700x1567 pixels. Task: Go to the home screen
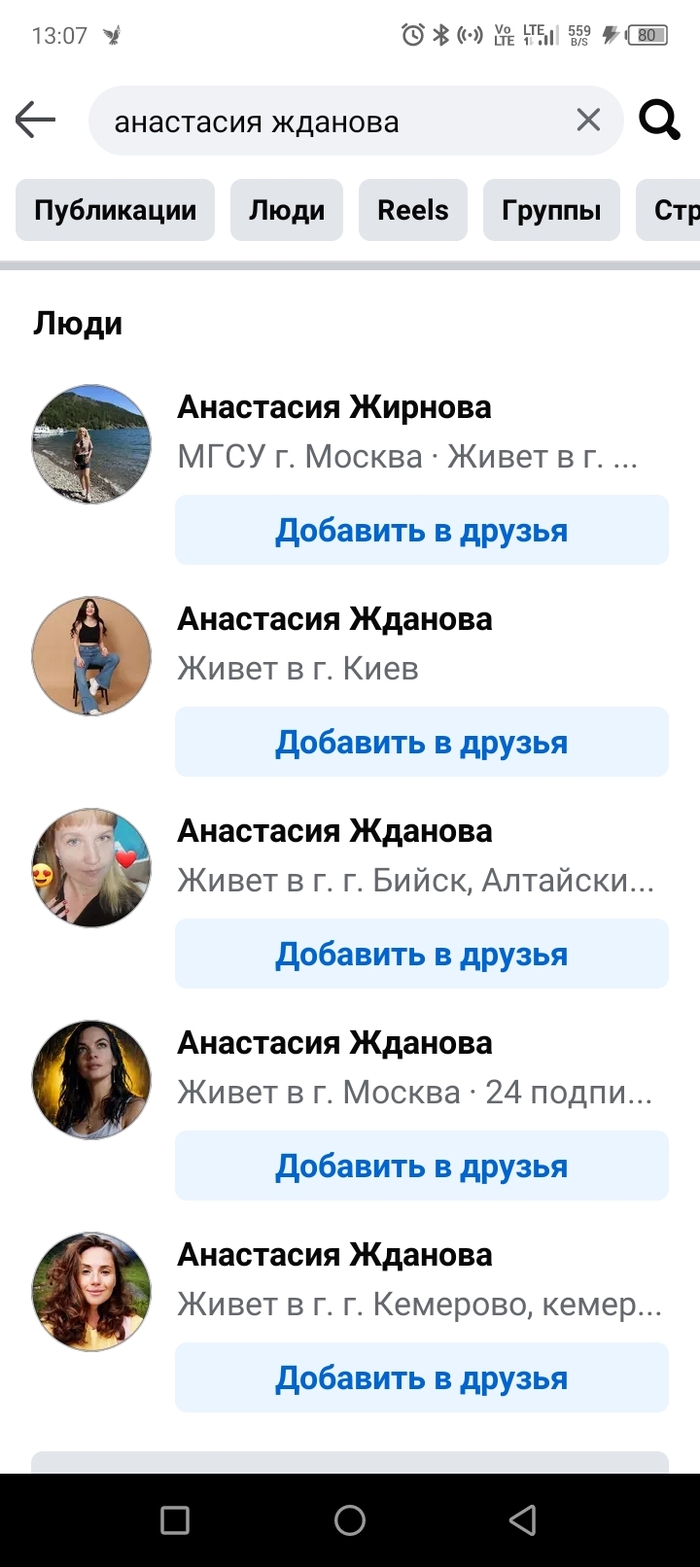(x=350, y=1520)
